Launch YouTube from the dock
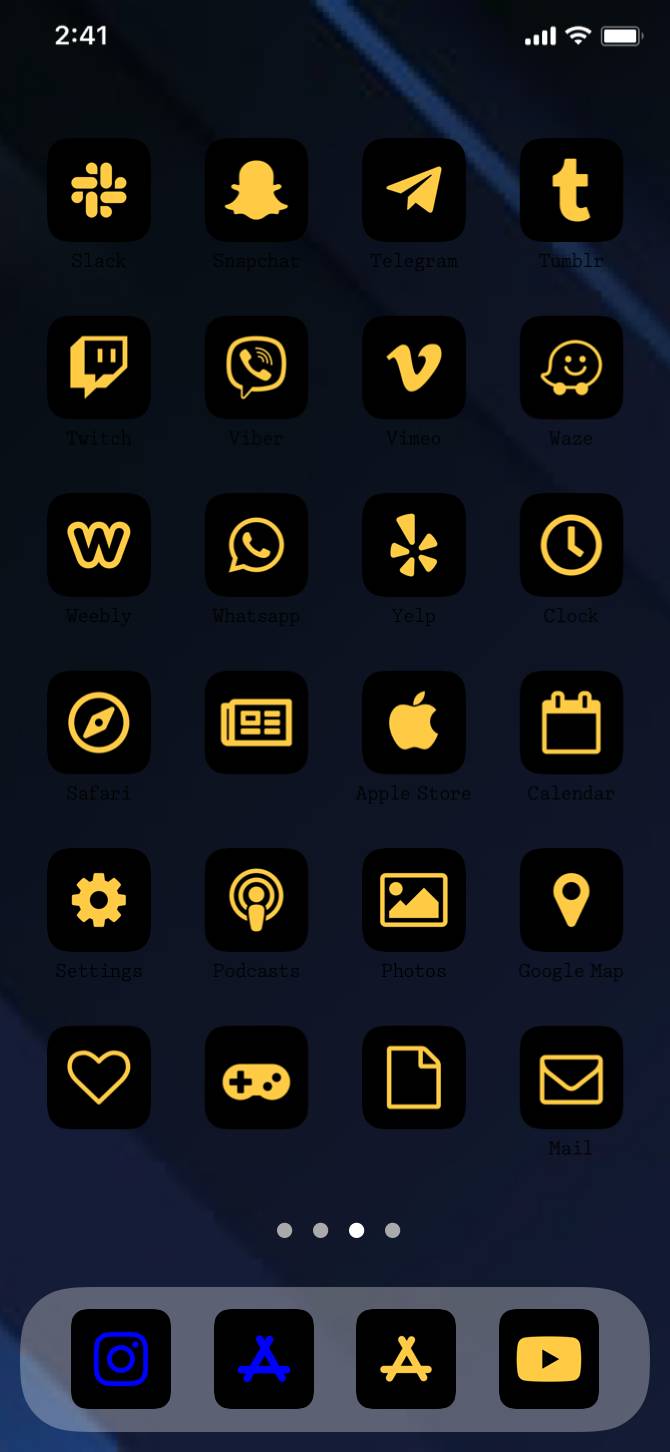This screenshot has height=1452, width=670. [x=549, y=1359]
